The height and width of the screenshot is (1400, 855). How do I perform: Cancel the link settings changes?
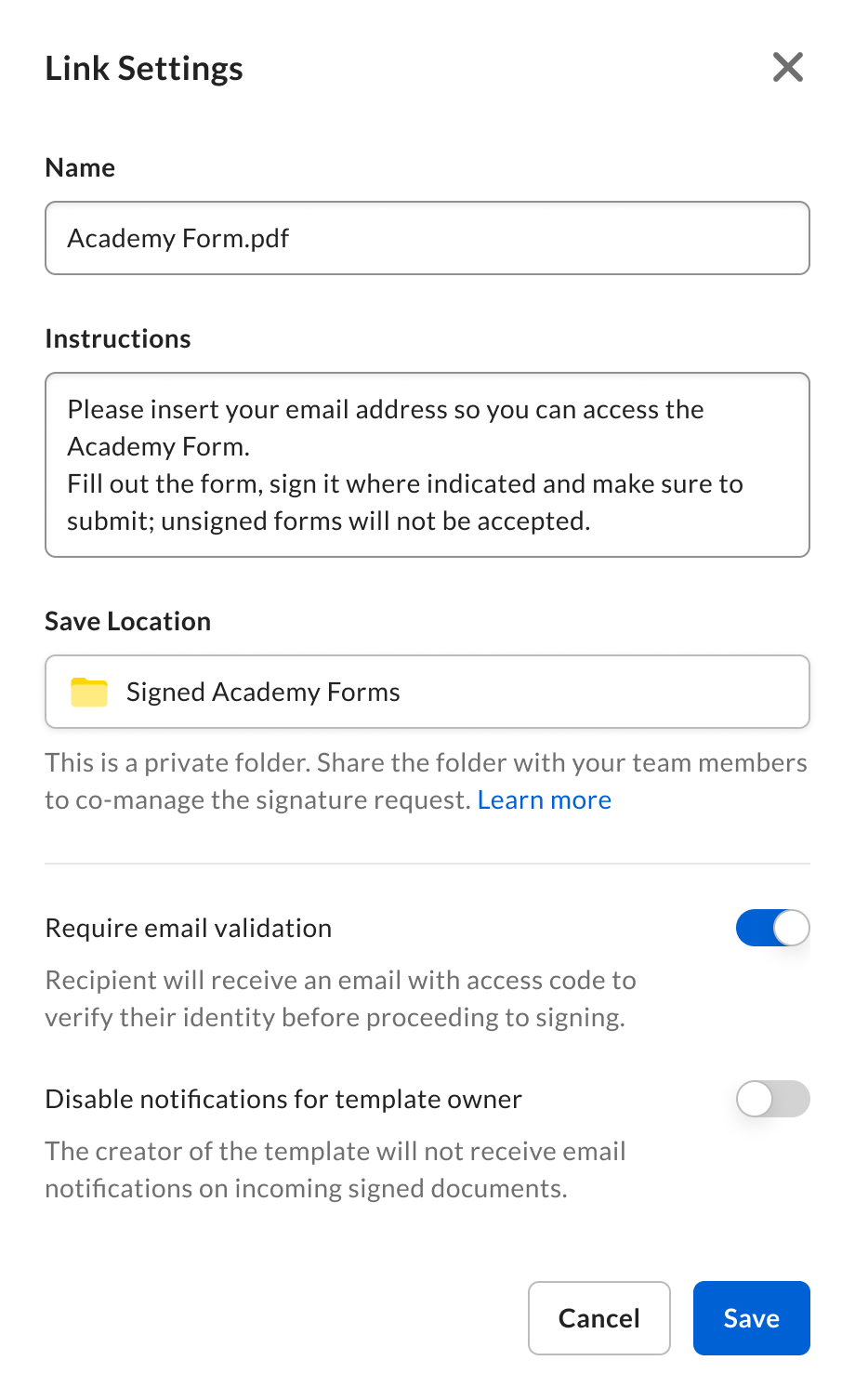pyautogui.click(x=599, y=1318)
